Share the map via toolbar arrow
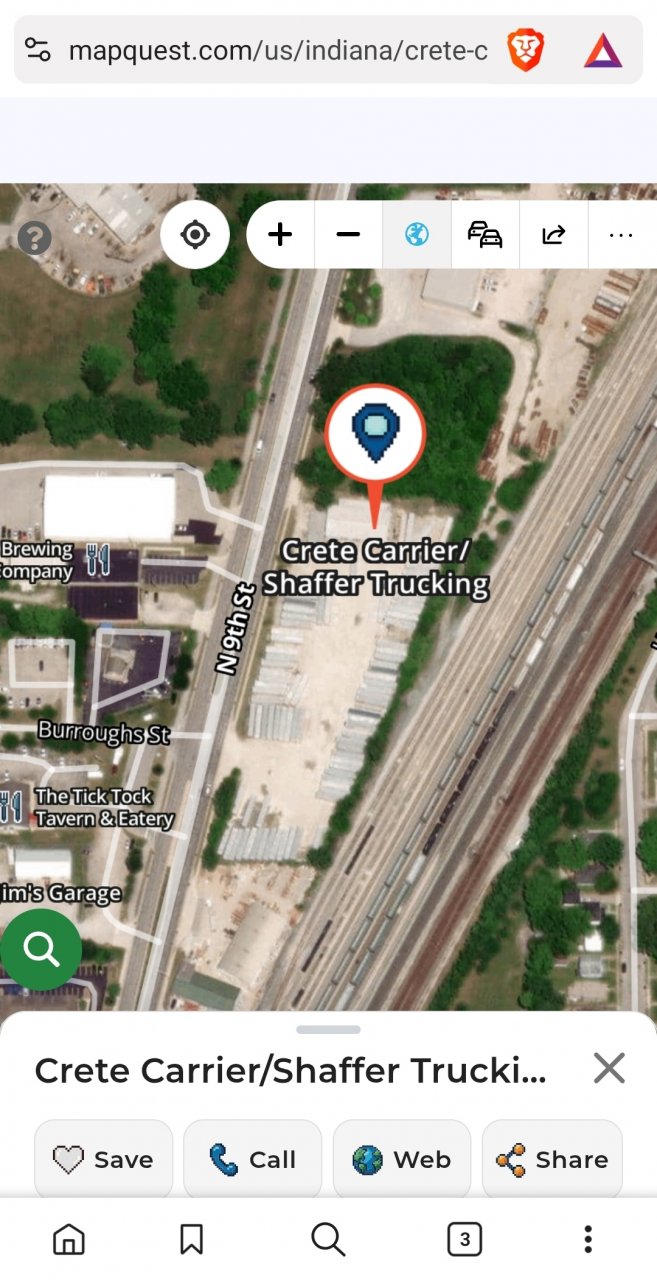Image resolution: width=657 pixels, height=1280 pixels. tap(553, 235)
